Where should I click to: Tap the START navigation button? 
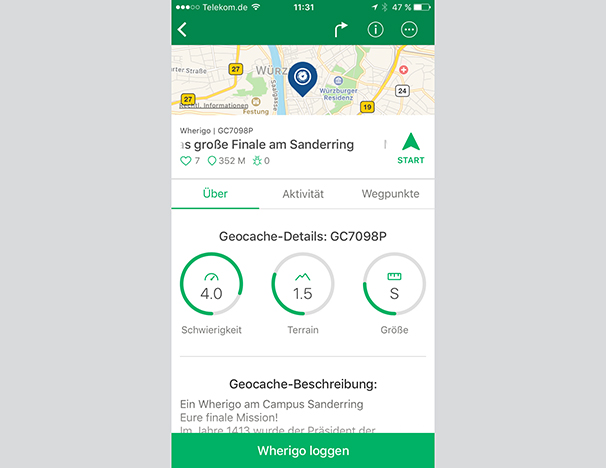[410, 148]
